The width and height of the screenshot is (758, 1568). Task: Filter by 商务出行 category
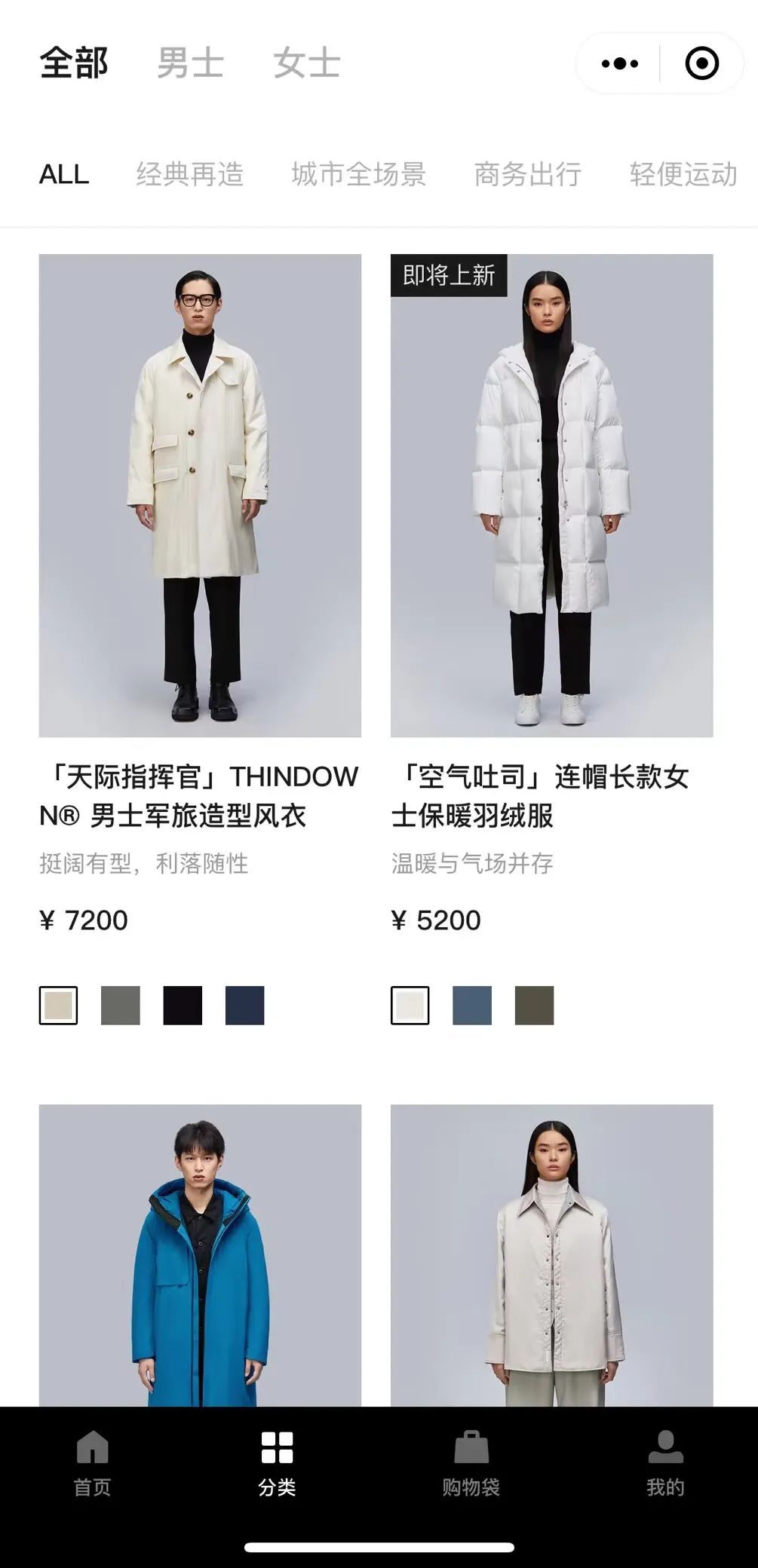click(527, 174)
